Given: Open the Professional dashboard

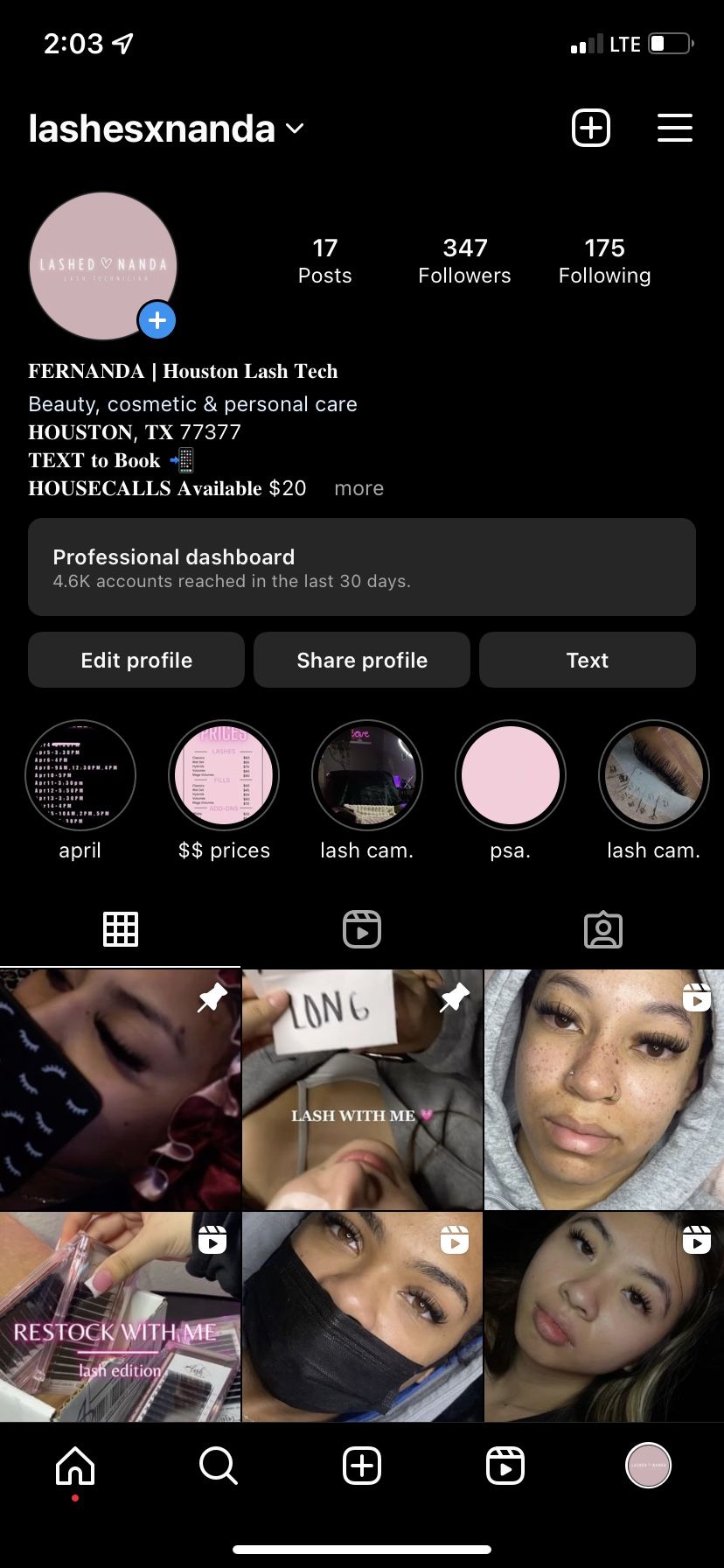Looking at the screenshot, I should pyautogui.click(x=362, y=567).
